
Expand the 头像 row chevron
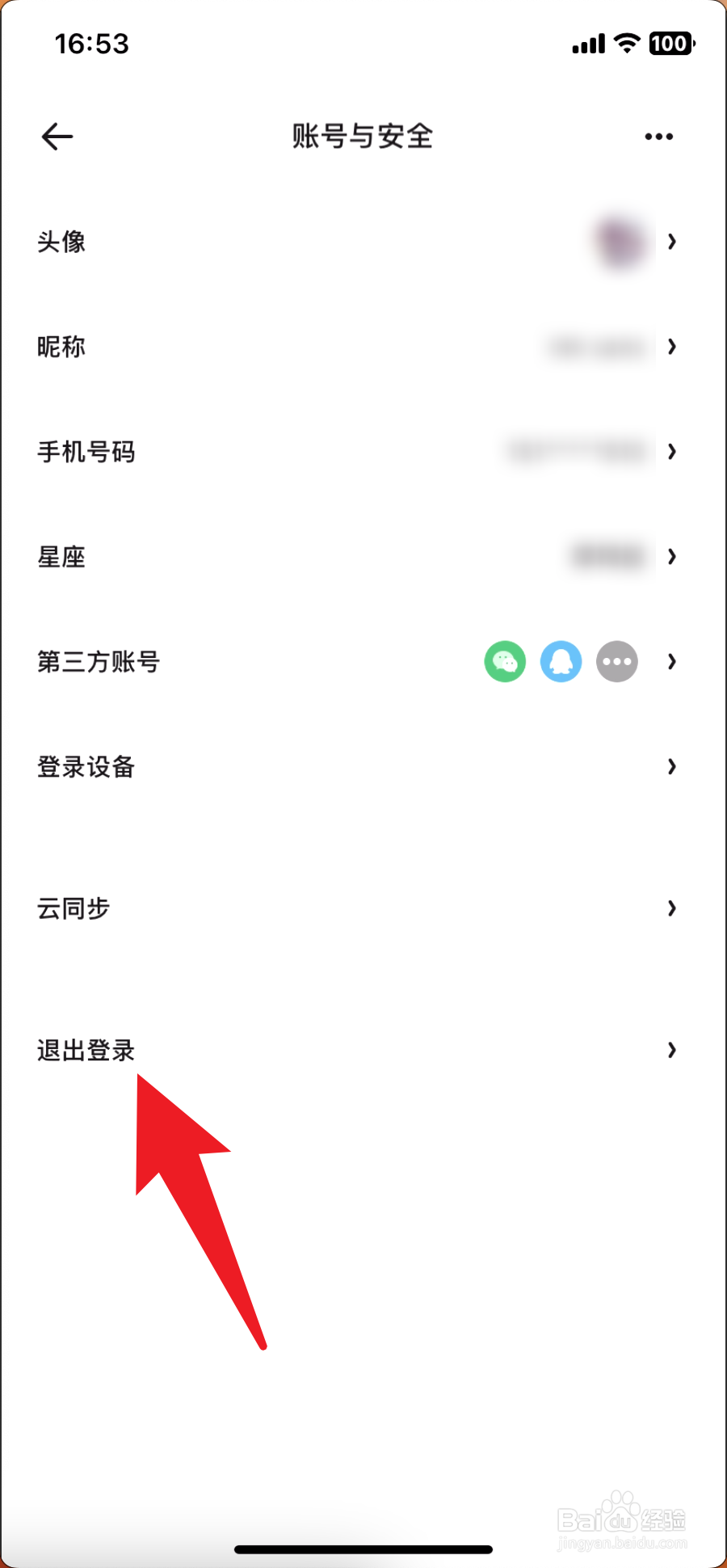[x=671, y=242]
